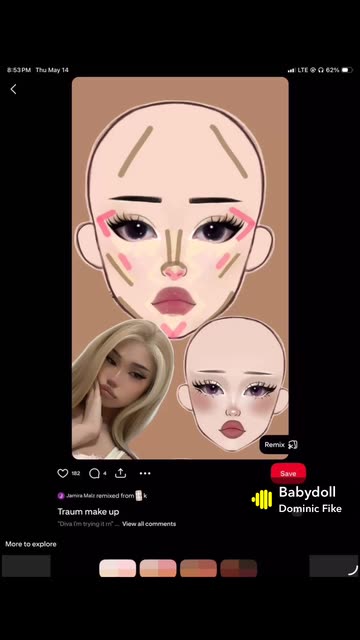
Task: Like this pin with the heart
Action: (x=62, y=473)
